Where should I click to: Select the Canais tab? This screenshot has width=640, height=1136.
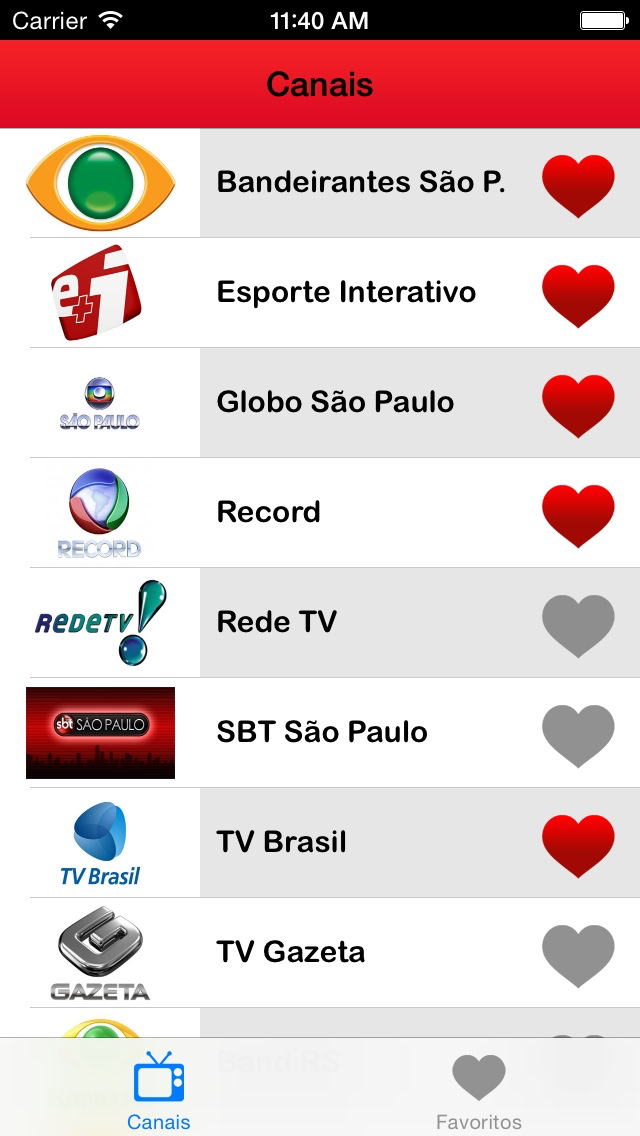point(159,1090)
